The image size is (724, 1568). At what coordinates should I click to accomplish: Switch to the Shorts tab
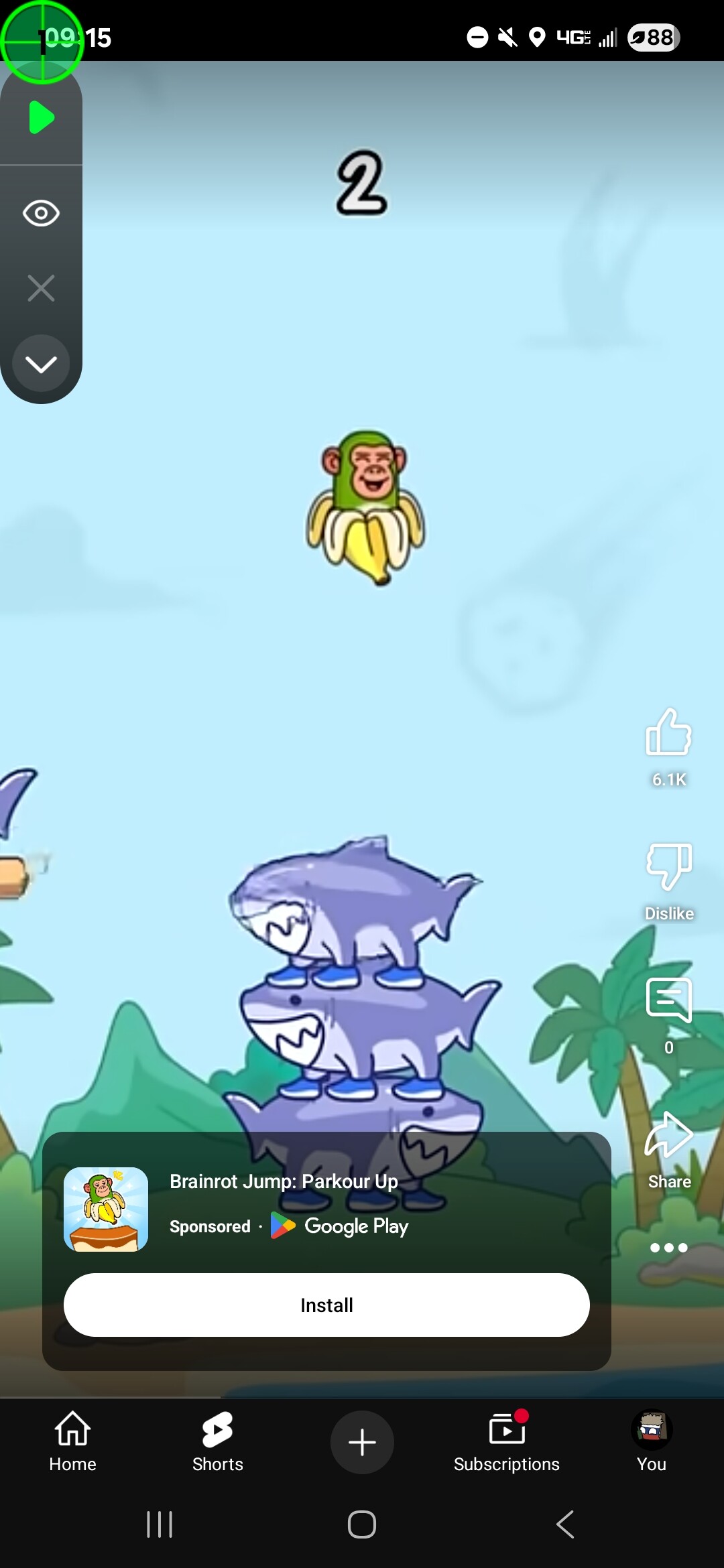click(217, 1441)
